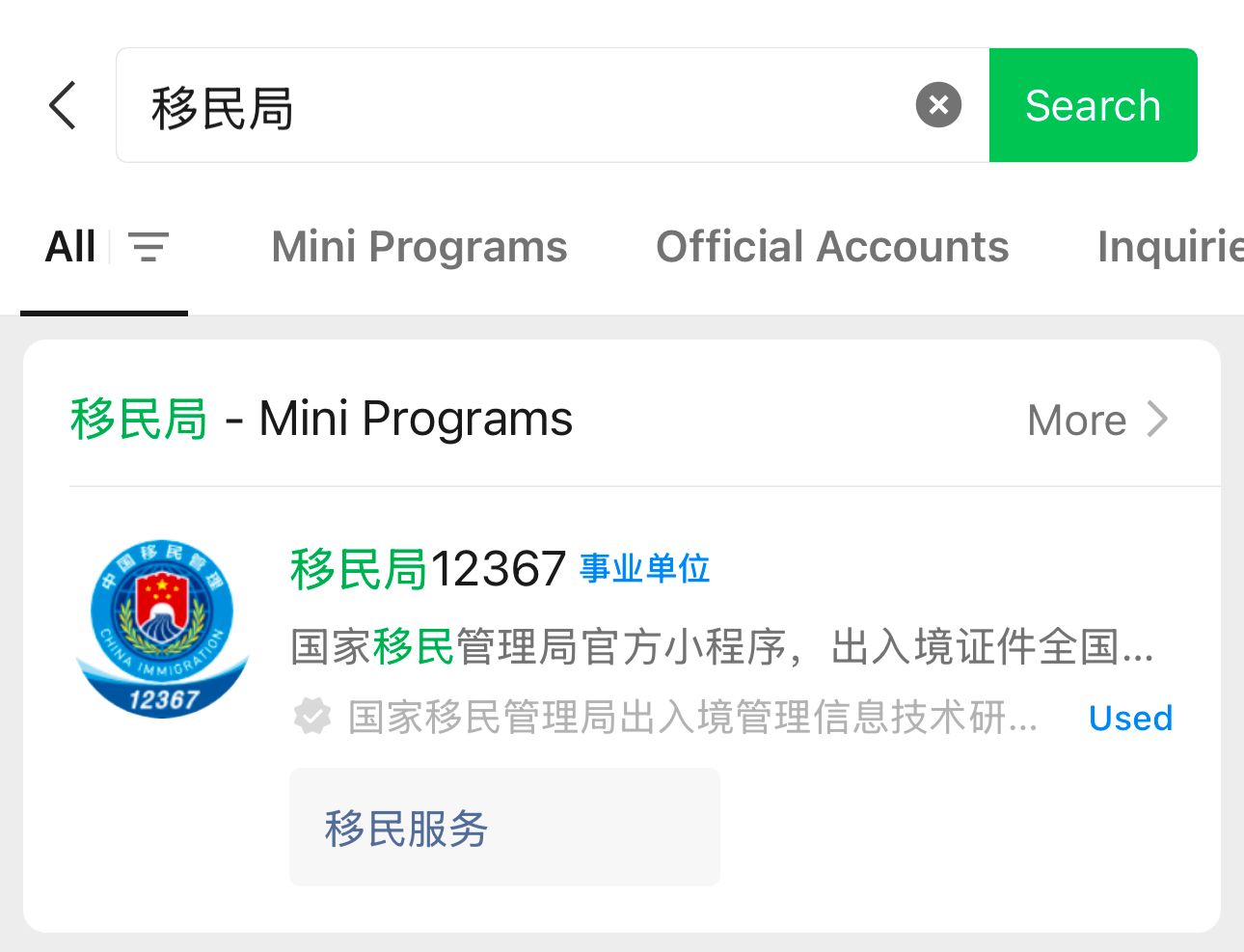Clear the search text
1244x952 pixels.
(938, 105)
